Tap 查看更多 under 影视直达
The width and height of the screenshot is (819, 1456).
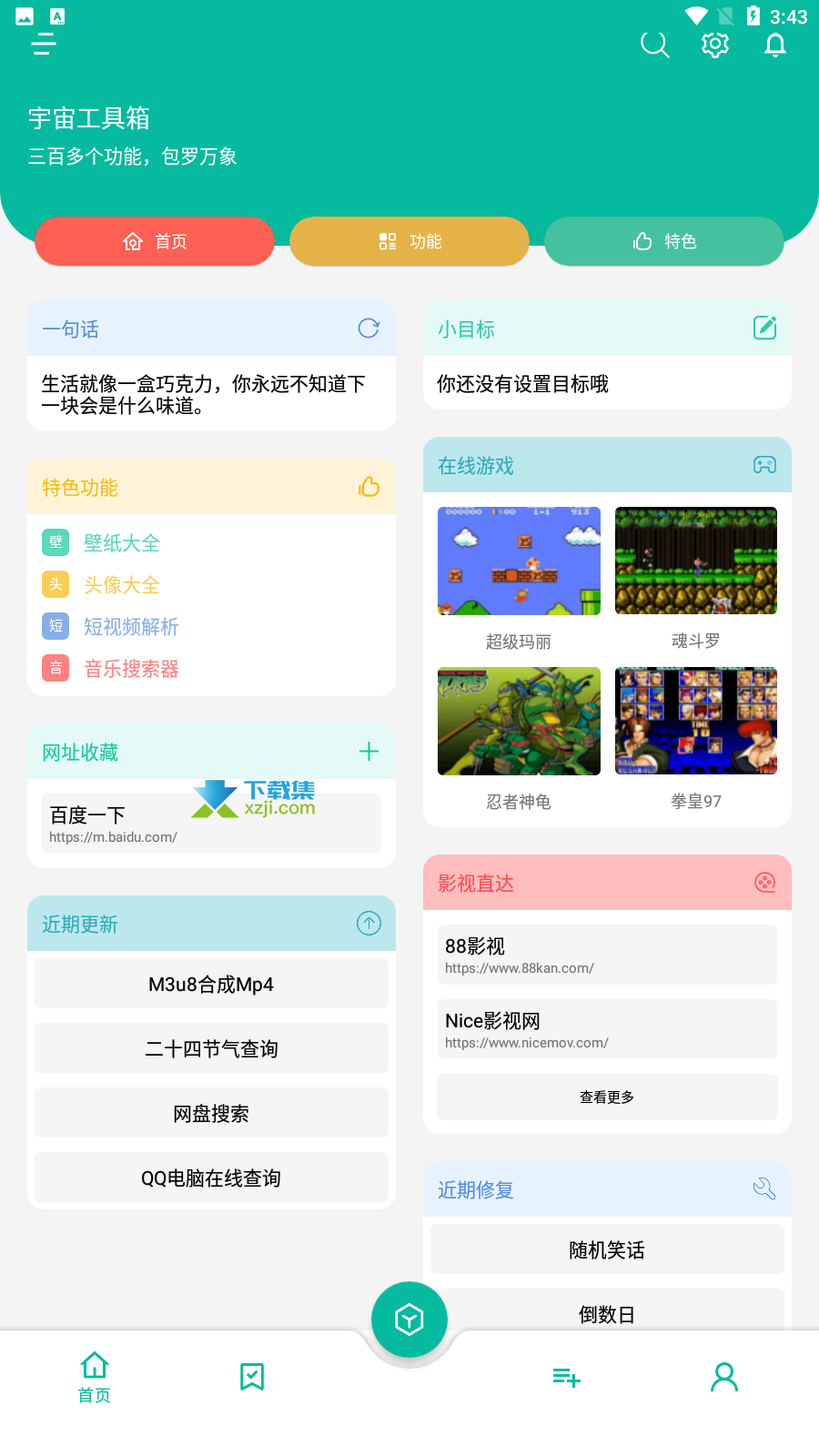[x=607, y=1097]
